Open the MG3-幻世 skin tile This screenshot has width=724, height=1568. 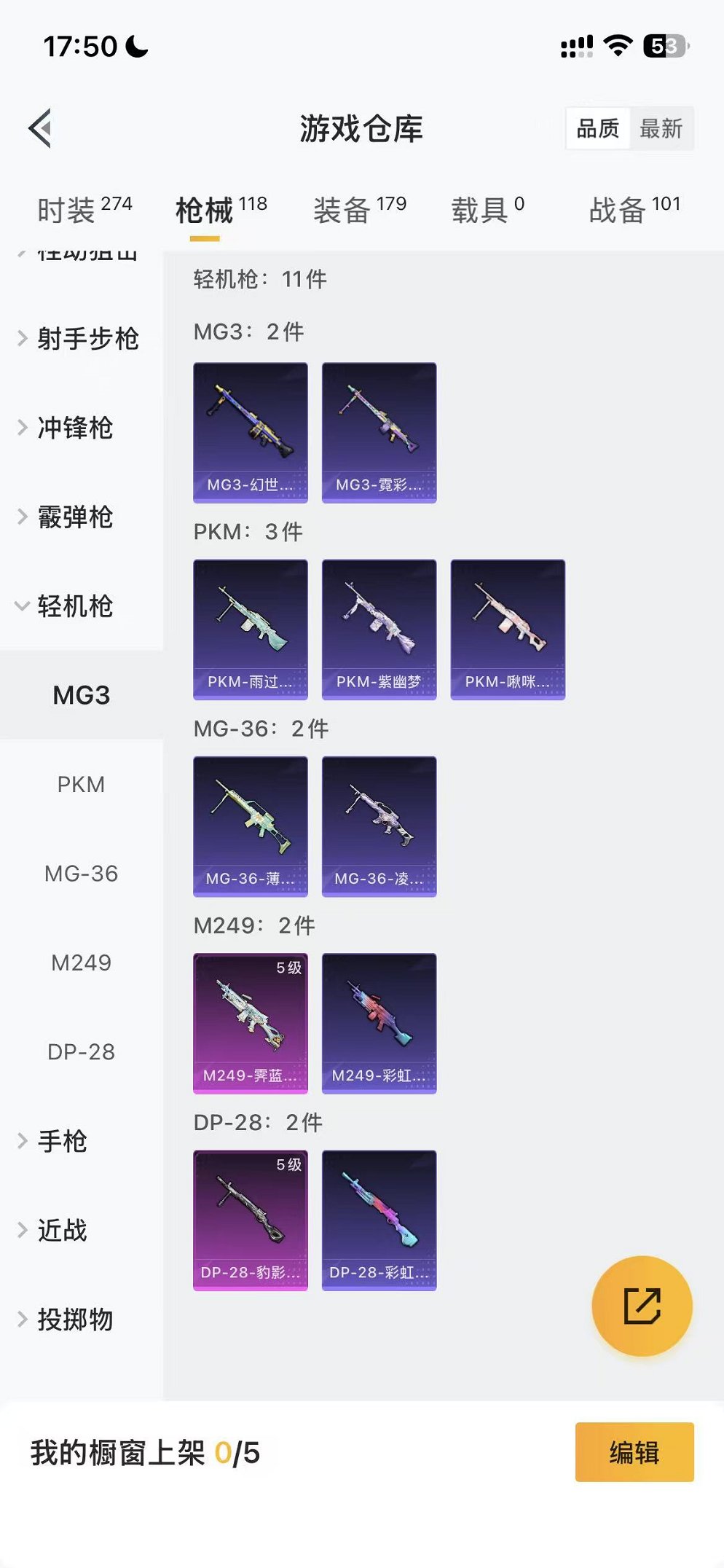point(251,433)
